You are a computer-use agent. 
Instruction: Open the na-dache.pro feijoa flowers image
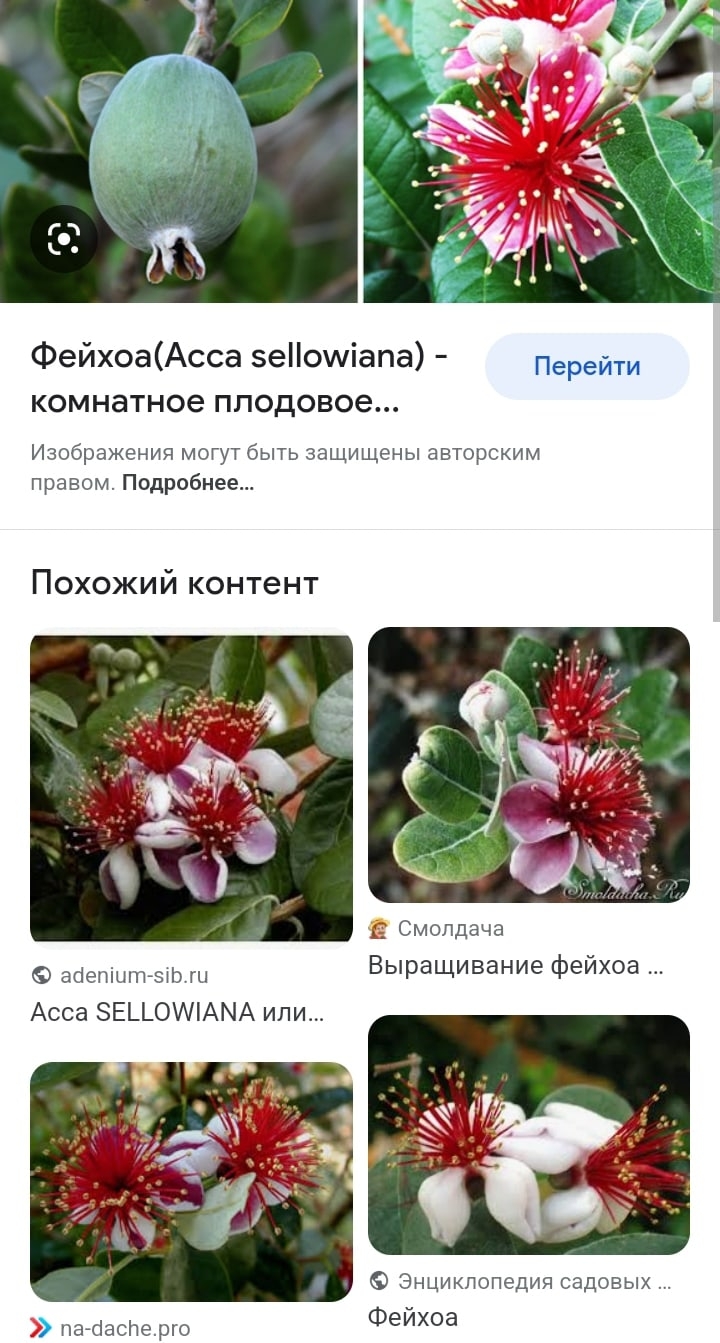tap(191, 1181)
